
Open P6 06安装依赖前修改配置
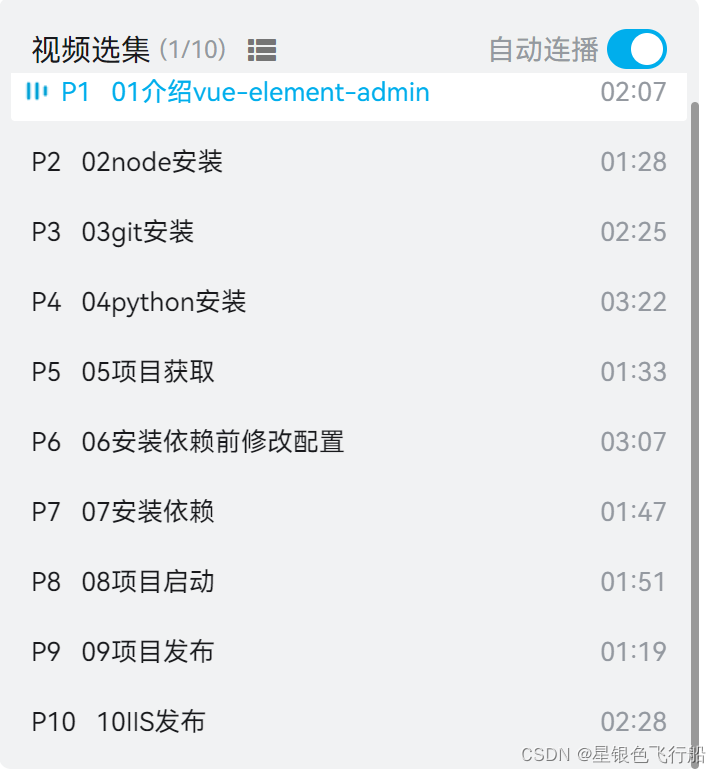click(213, 442)
